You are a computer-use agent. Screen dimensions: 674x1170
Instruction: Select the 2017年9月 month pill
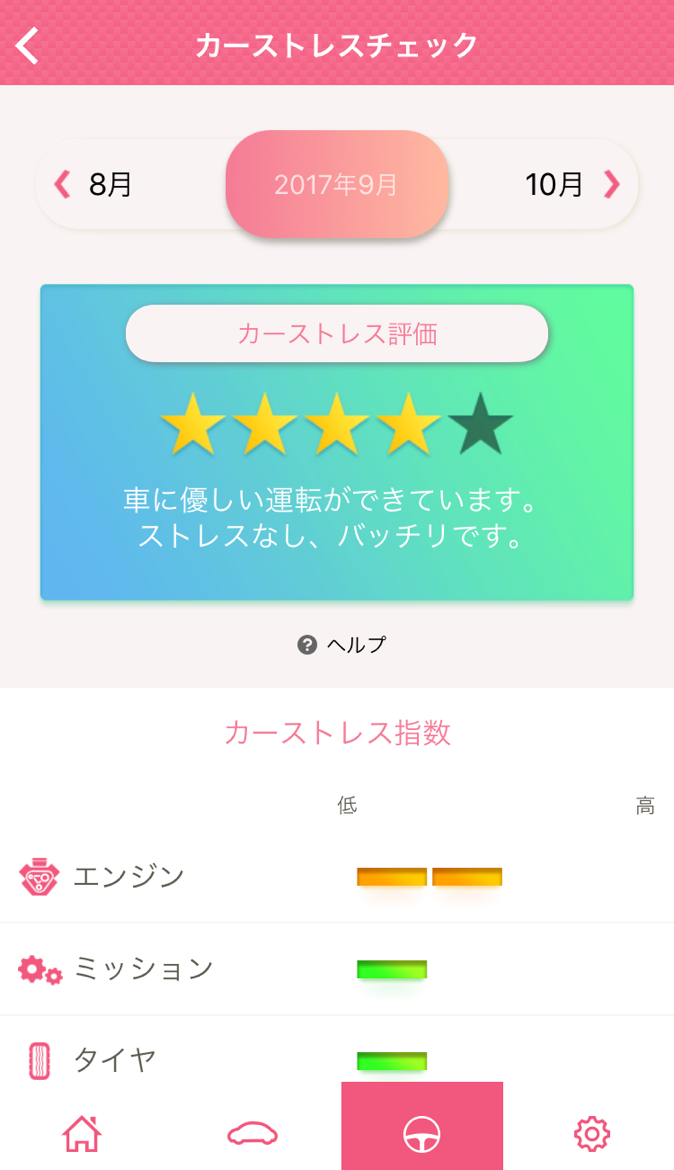click(337, 184)
